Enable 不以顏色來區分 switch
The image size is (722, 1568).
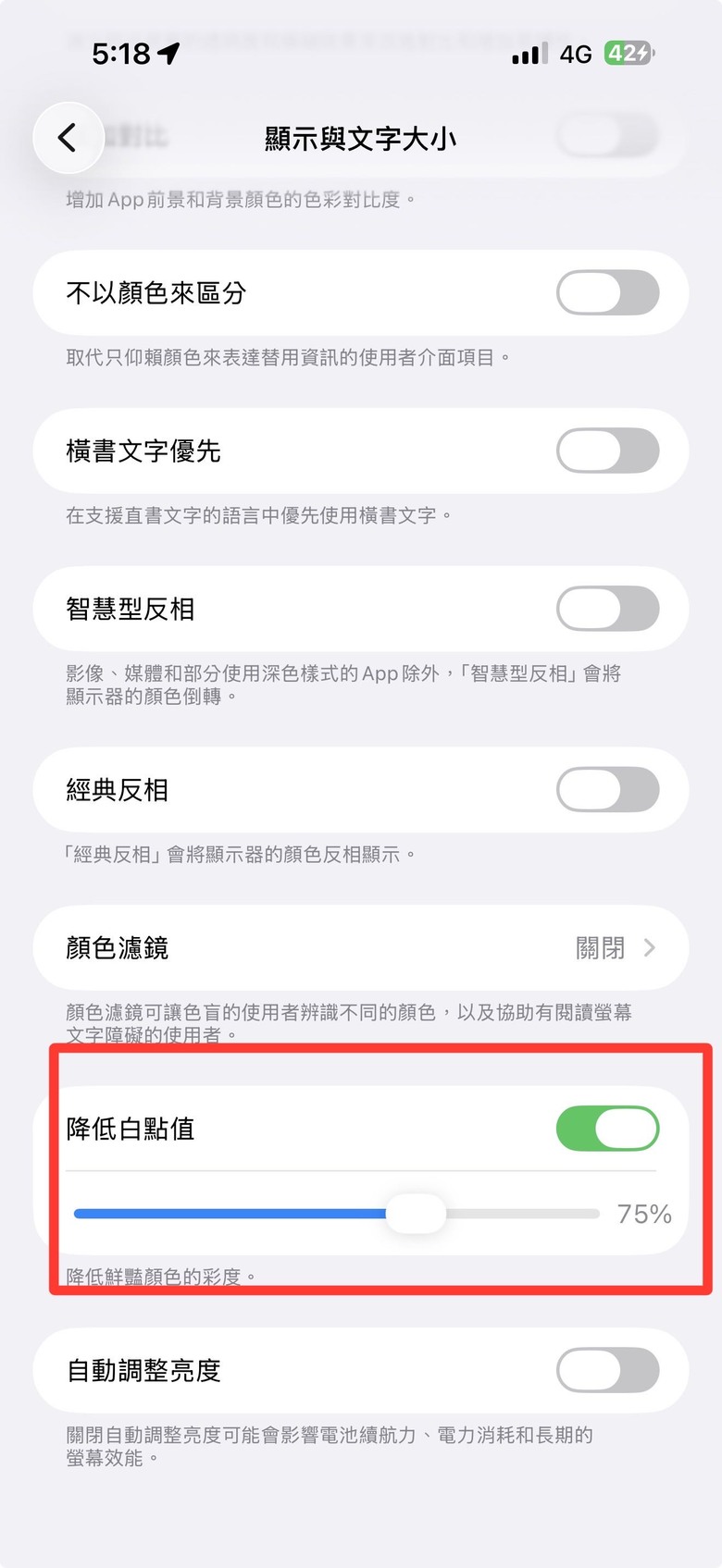607,293
